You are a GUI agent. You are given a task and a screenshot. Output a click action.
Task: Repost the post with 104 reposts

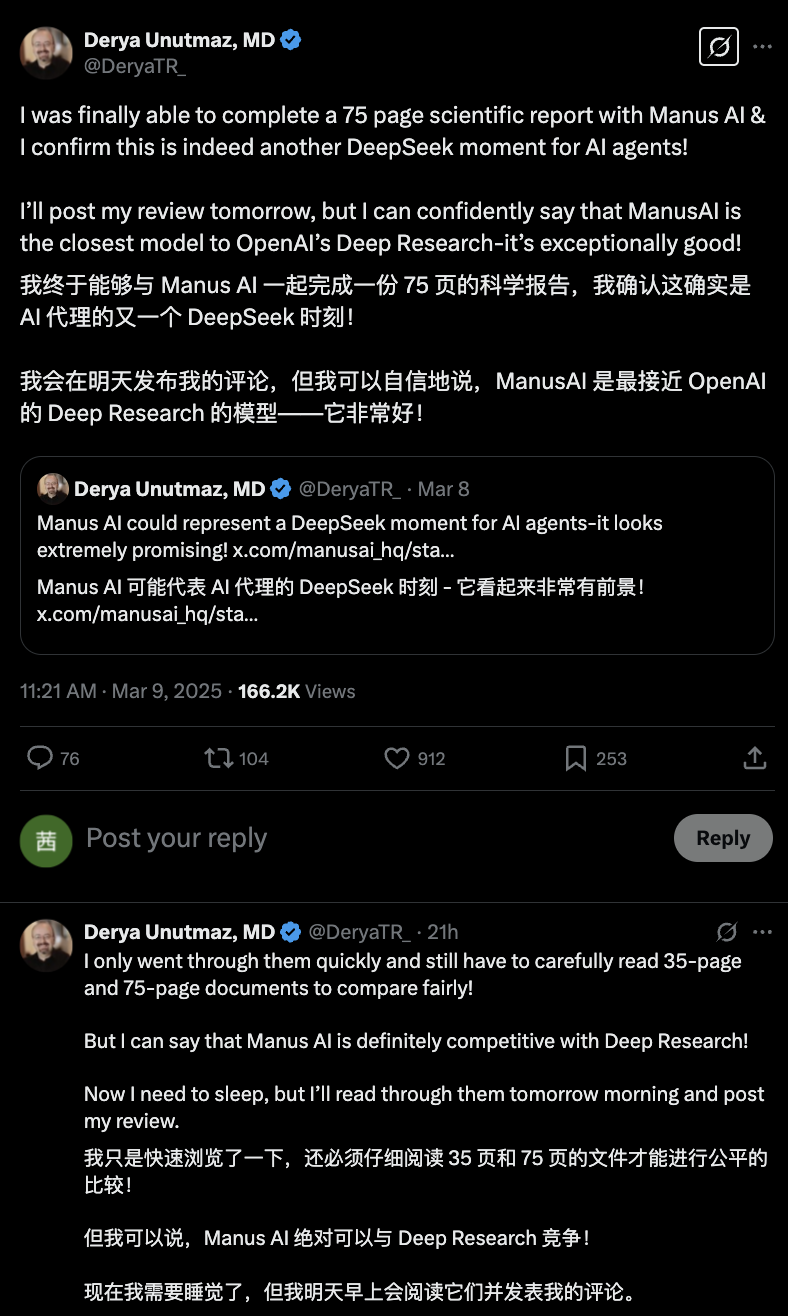point(217,759)
